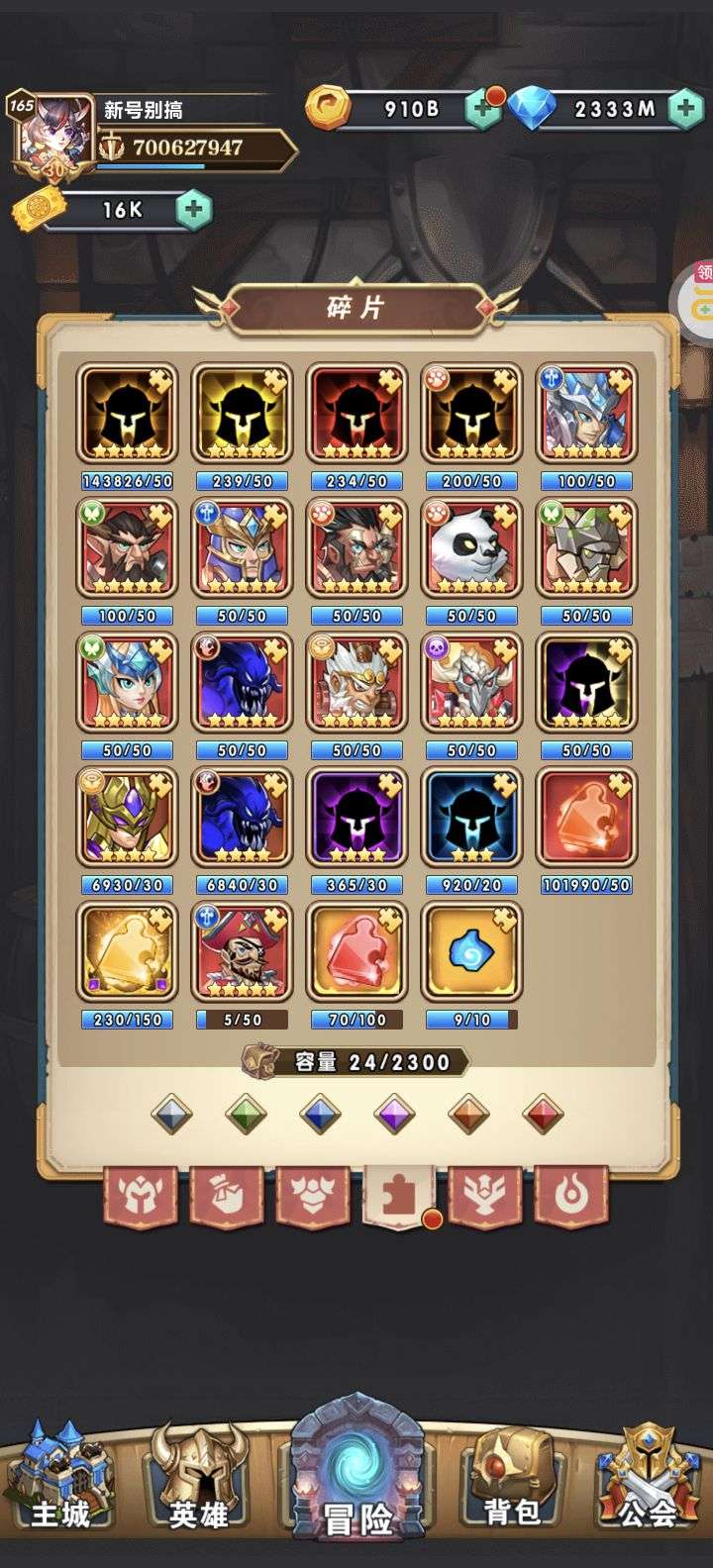This screenshot has width=713, height=1568.
Task: Select gold hero shard showing 6930/30
Action: point(127,817)
